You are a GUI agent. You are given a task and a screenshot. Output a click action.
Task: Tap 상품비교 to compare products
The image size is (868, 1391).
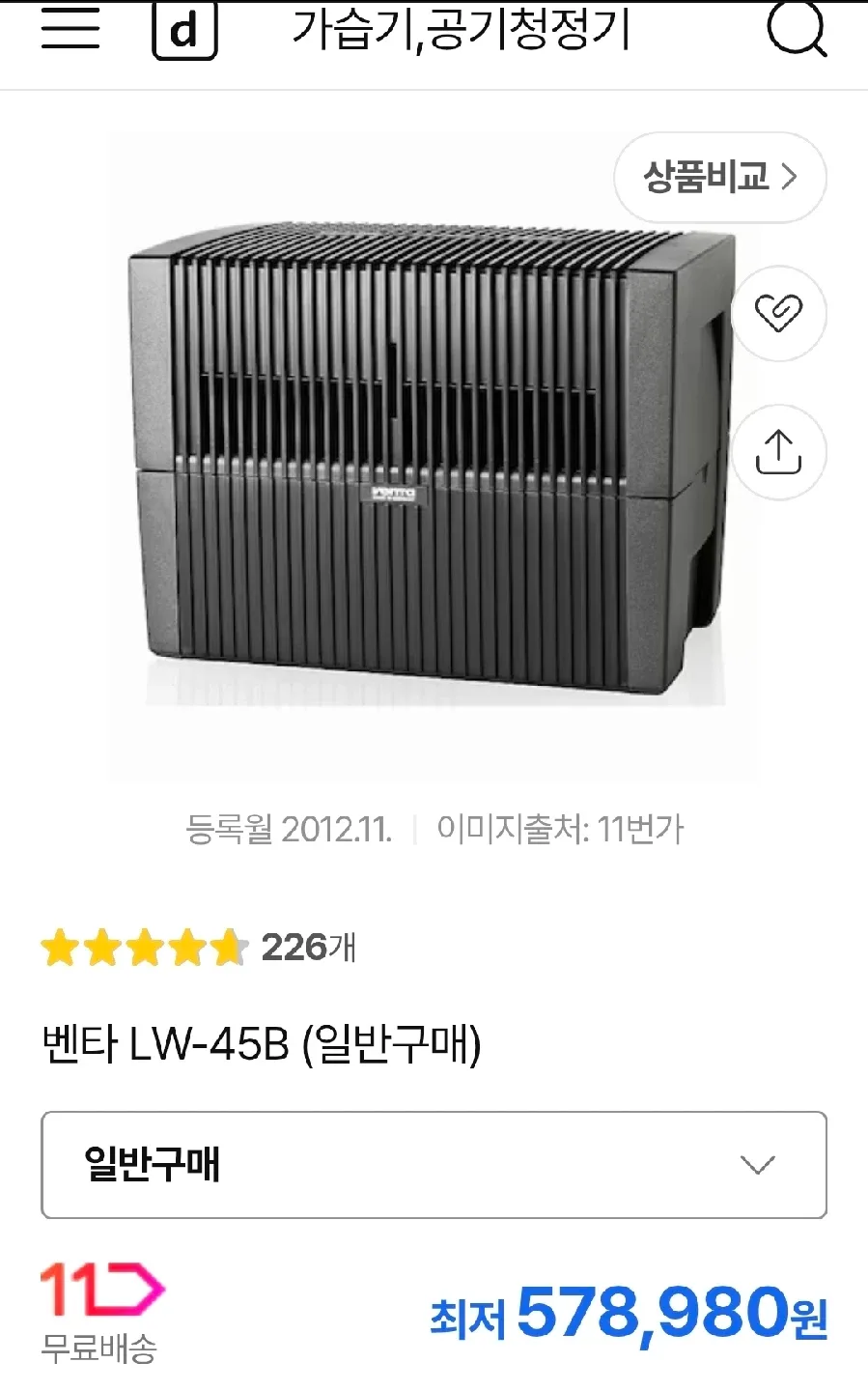point(720,178)
